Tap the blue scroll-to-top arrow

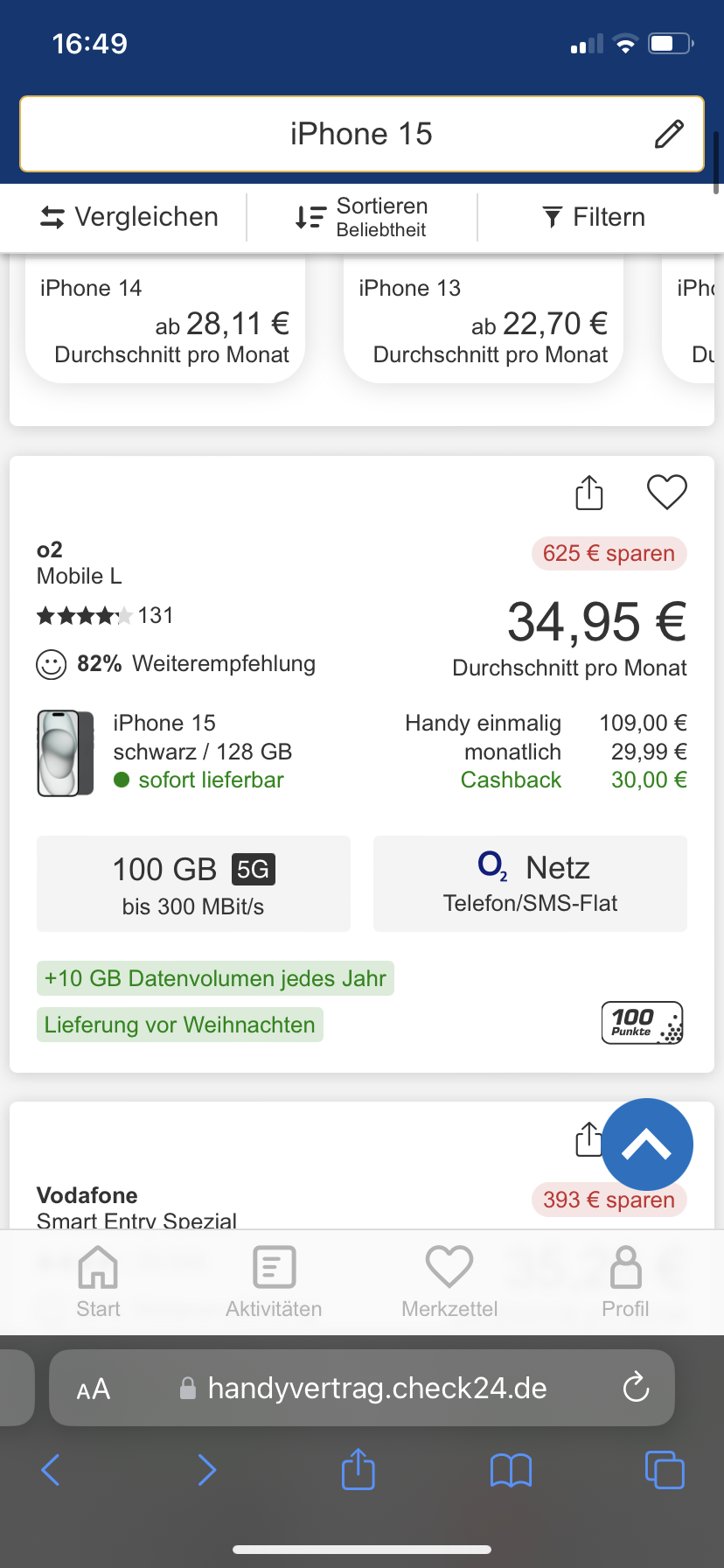point(647,1144)
